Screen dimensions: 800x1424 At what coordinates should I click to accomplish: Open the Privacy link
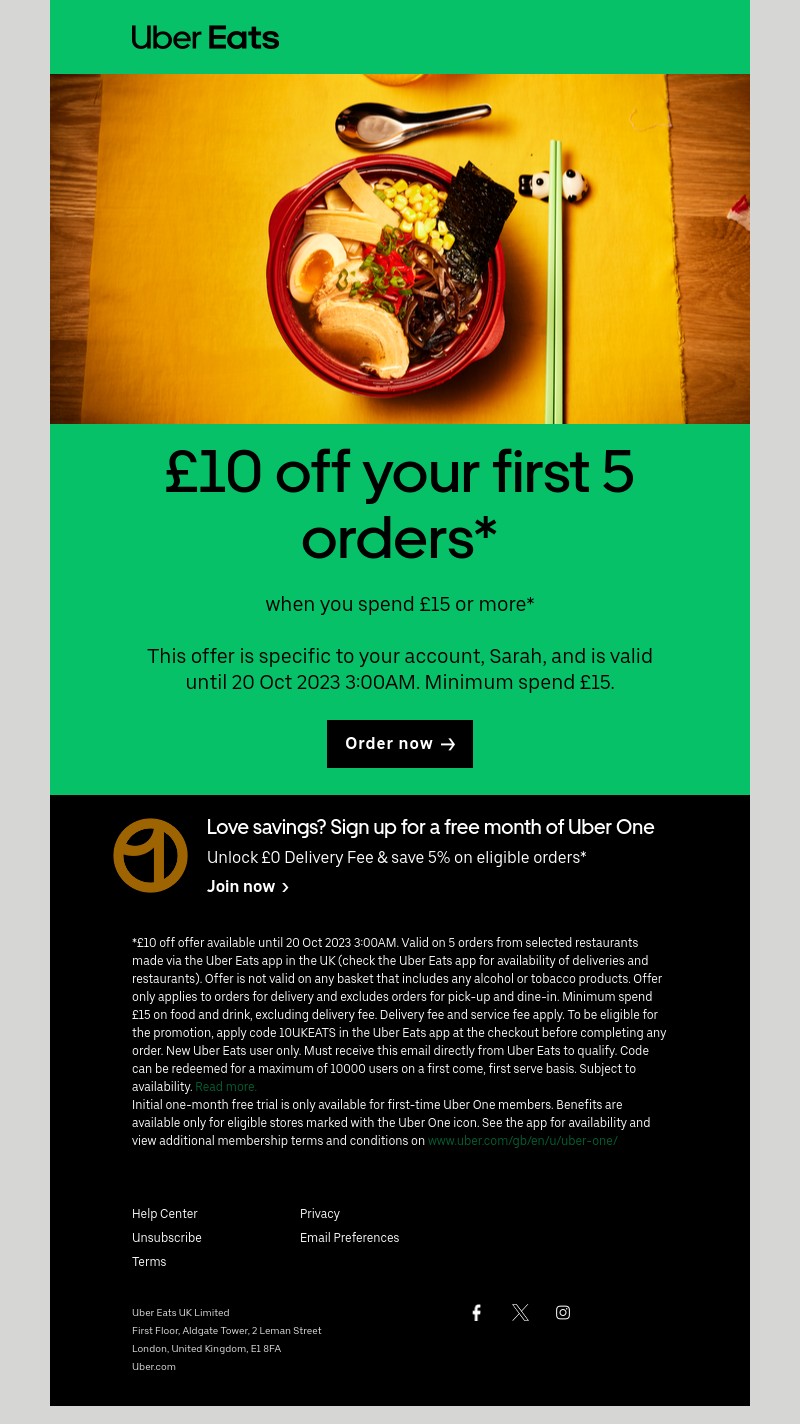point(320,1214)
